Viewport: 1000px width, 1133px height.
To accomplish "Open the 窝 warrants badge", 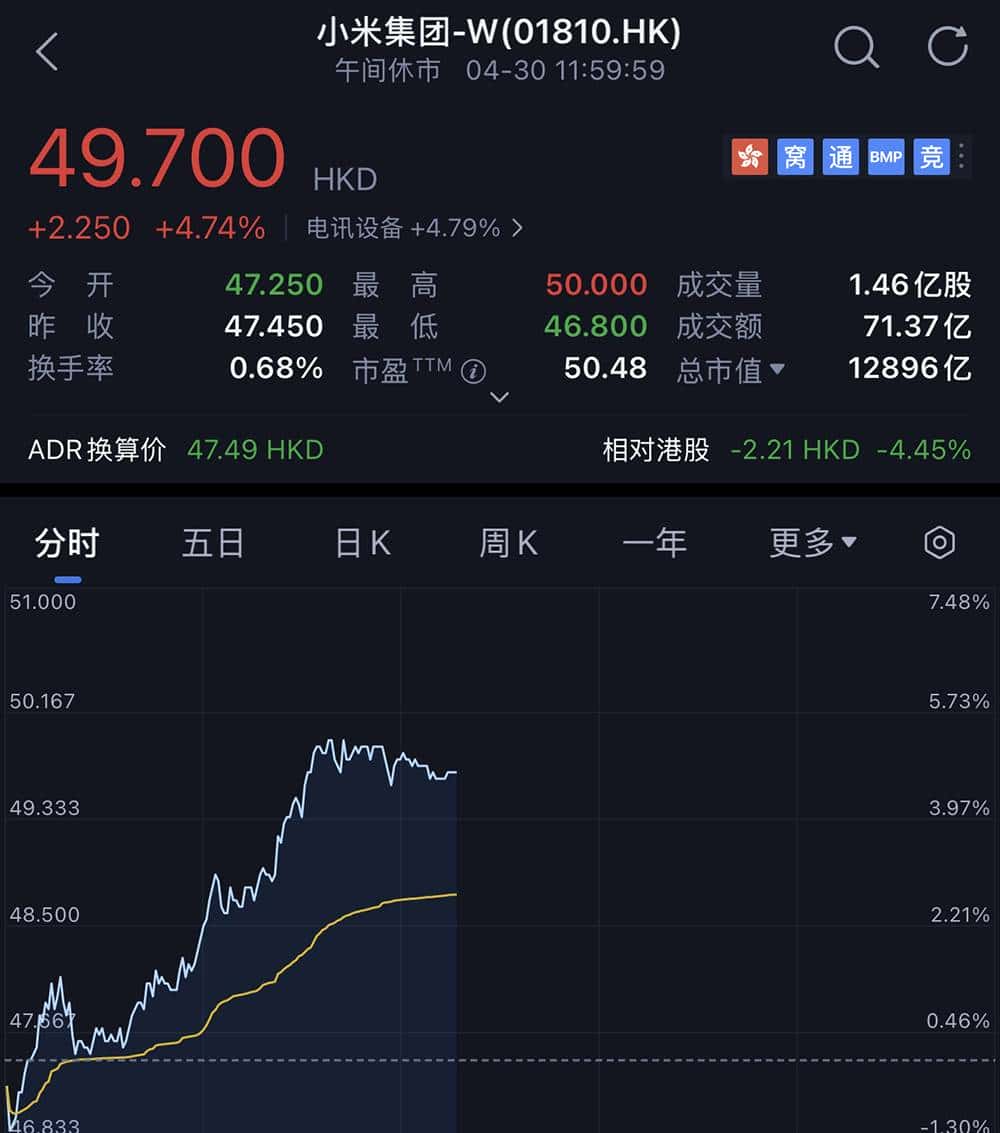I will tap(794, 157).
